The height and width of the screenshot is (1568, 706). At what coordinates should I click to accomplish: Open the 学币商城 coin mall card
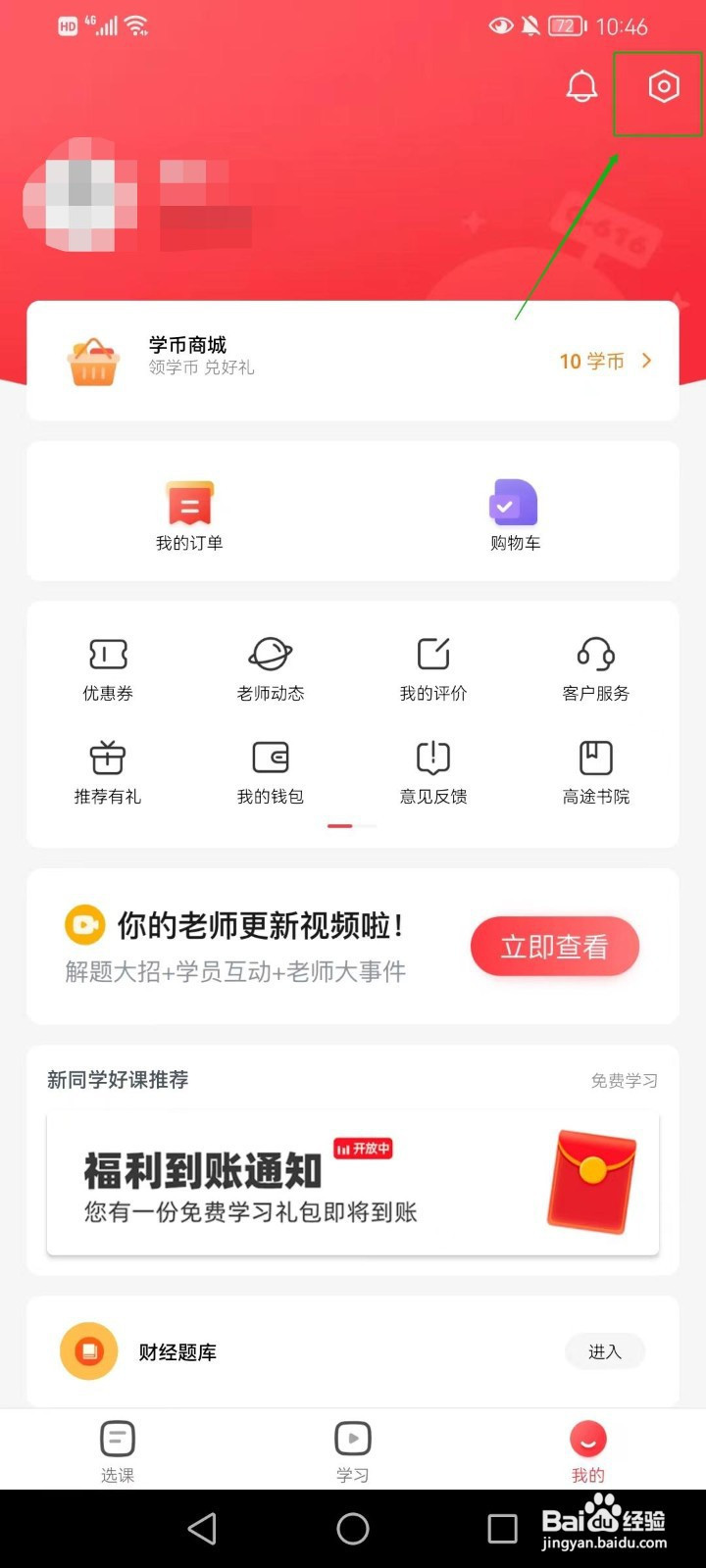pyautogui.click(x=353, y=361)
